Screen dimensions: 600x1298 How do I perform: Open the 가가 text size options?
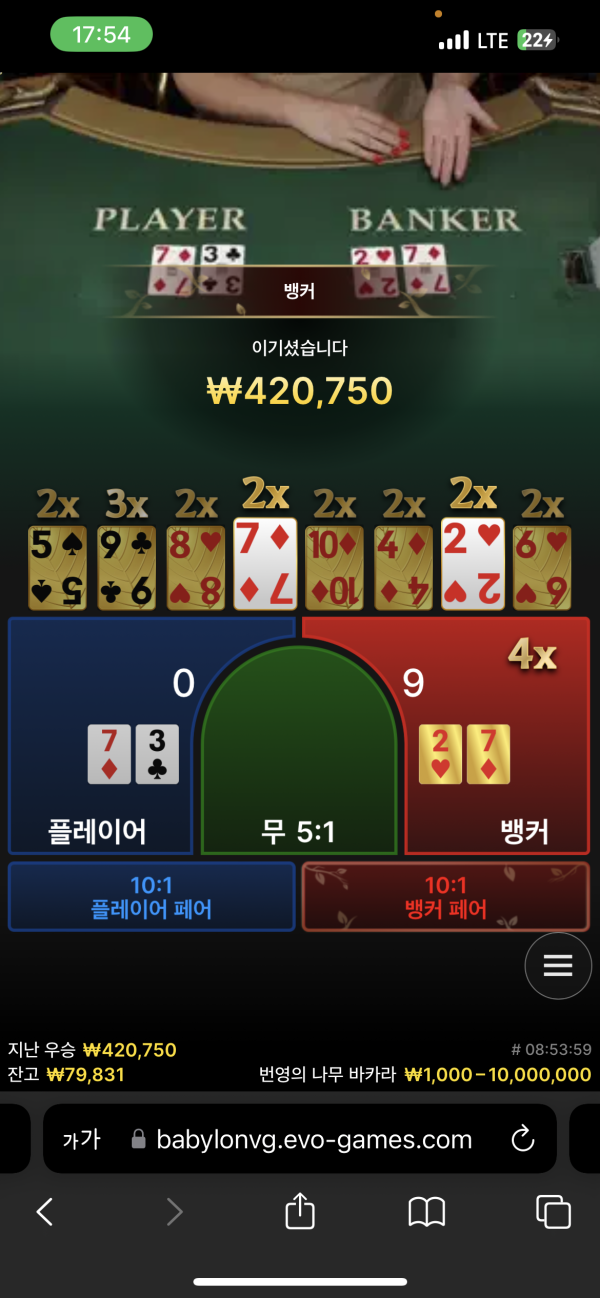tap(81, 1139)
